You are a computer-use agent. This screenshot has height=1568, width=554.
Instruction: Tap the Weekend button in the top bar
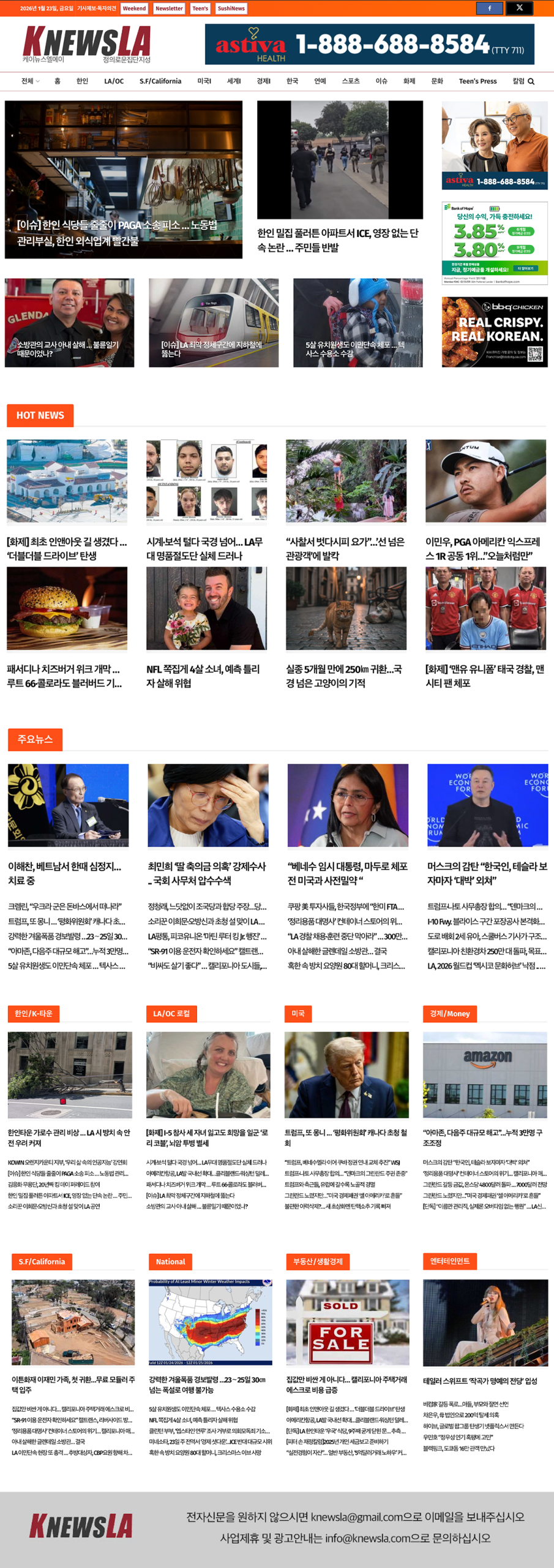pyautogui.click(x=134, y=9)
